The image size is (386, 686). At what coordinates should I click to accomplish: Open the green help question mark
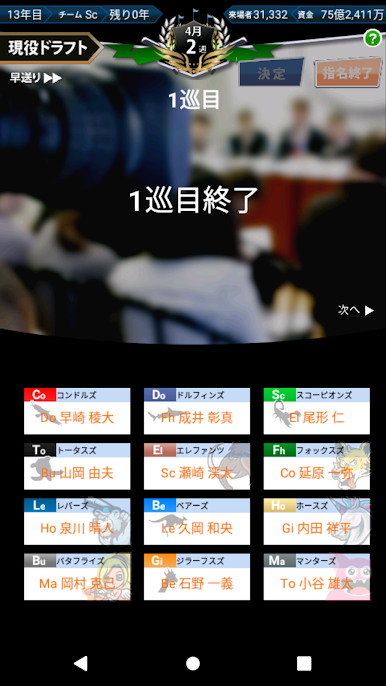click(x=372, y=39)
